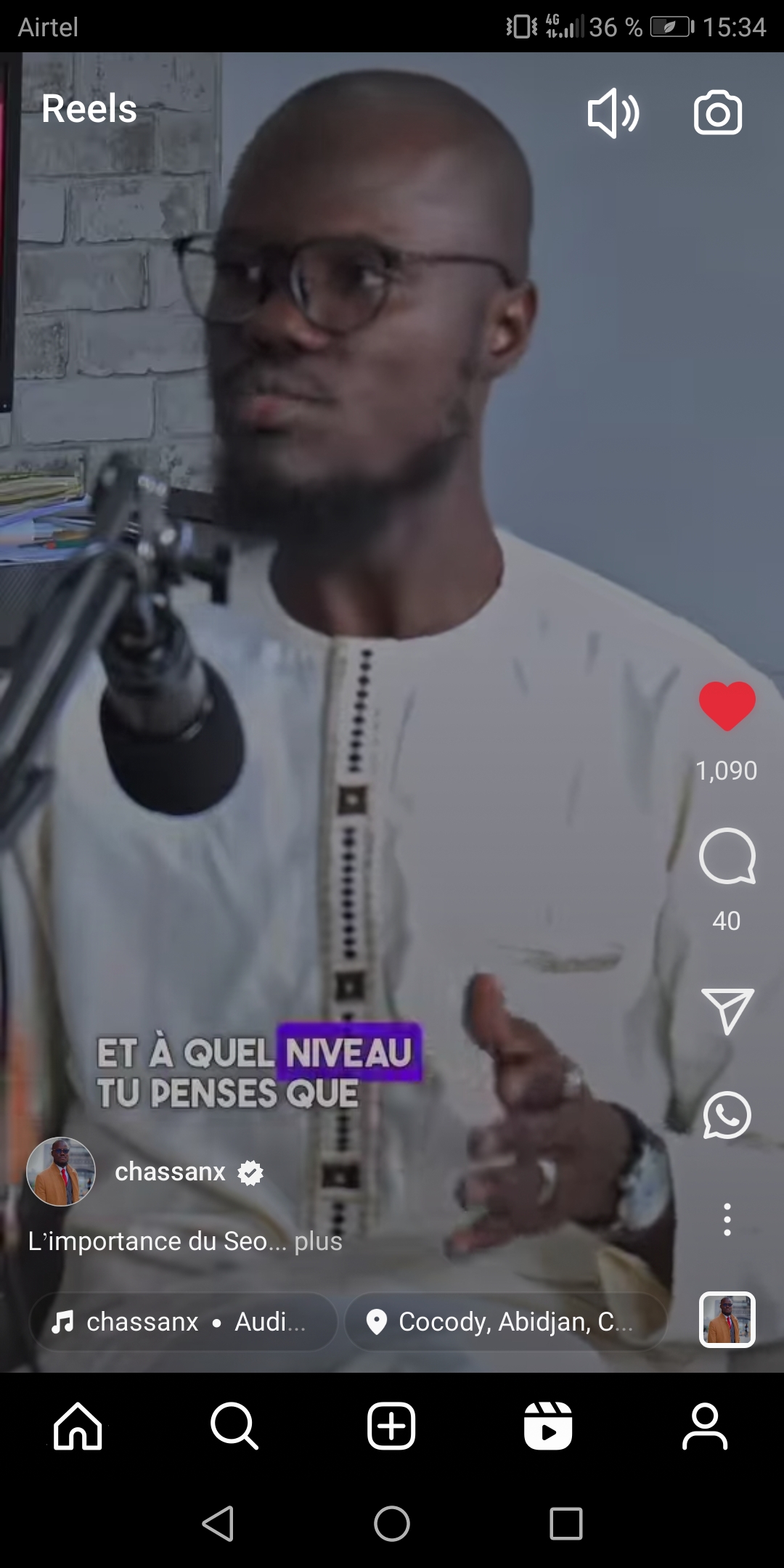Tap the audio cover thumbnail
The image size is (784, 1568).
click(x=727, y=1320)
